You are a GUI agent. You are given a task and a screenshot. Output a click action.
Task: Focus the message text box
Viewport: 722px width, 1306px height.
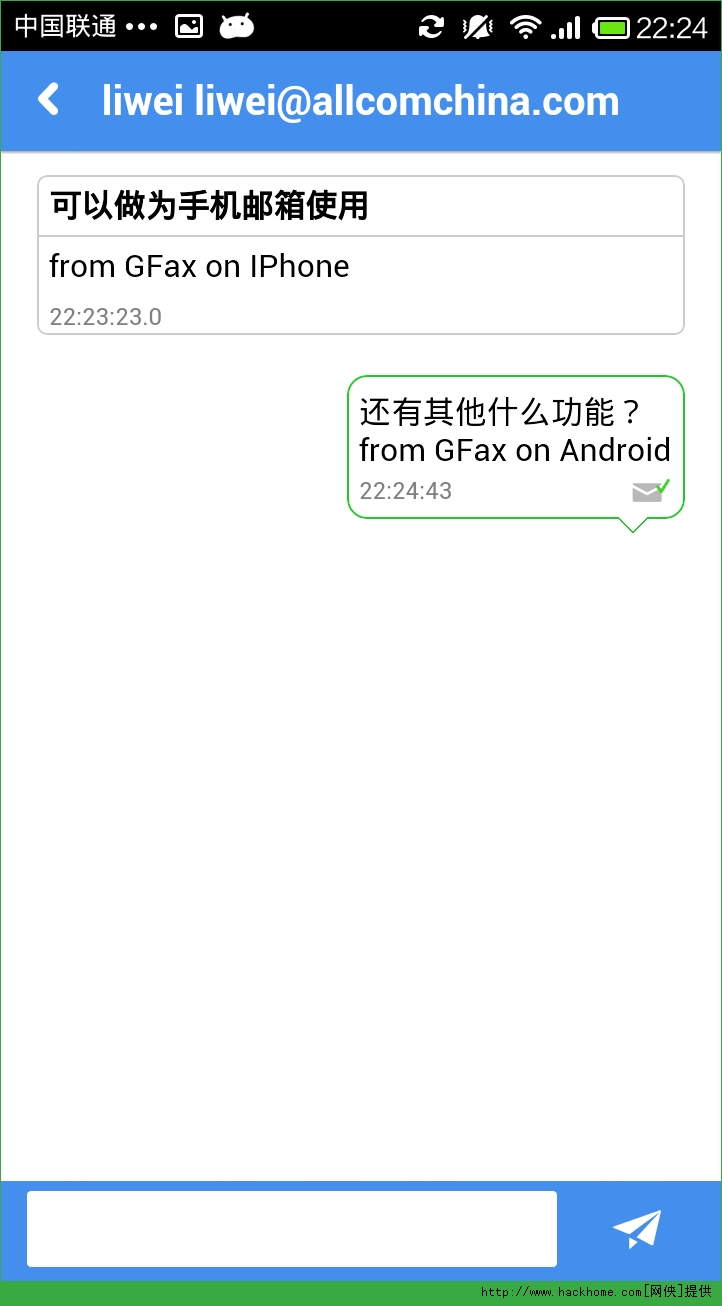point(291,1229)
